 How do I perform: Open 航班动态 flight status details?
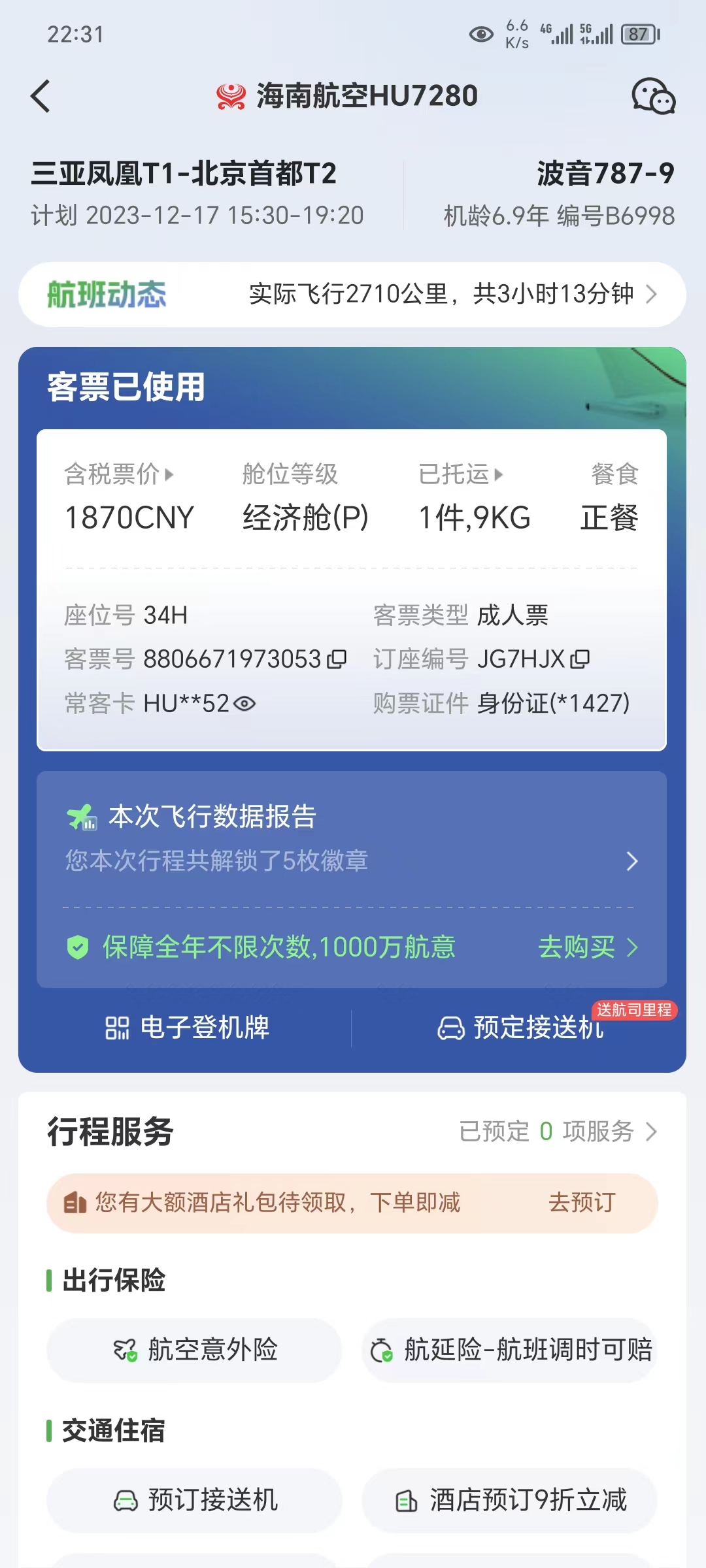pos(353,295)
